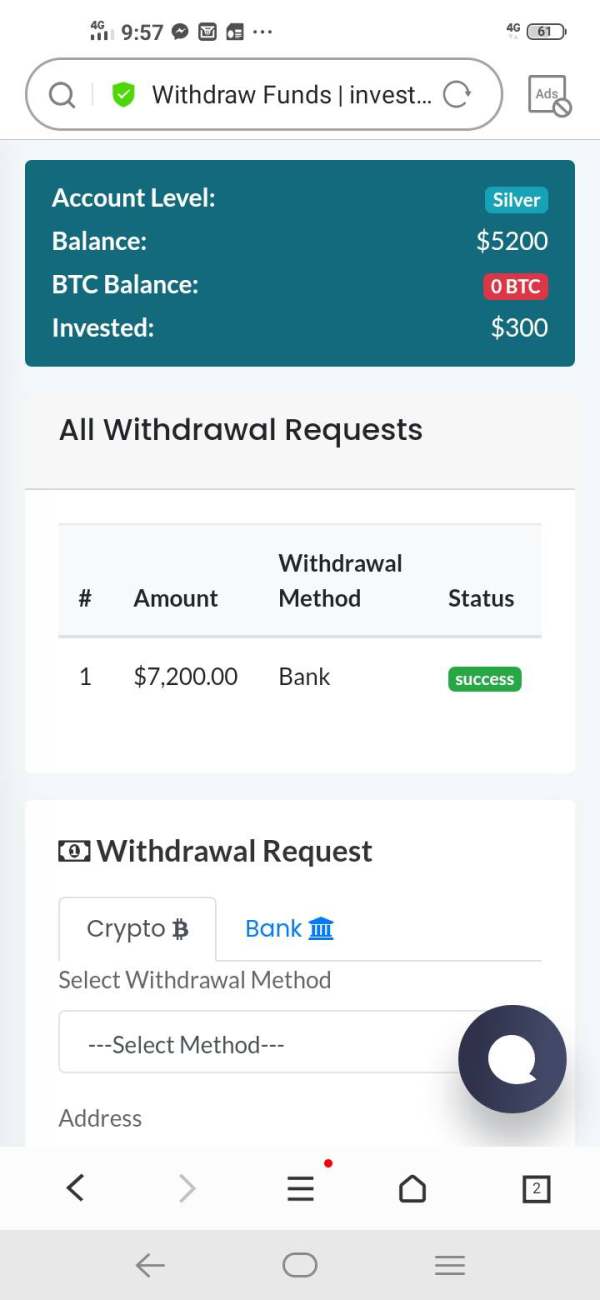Go back to the previous page in browser
The width and height of the screenshot is (600, 1300).
point(75,1188)
